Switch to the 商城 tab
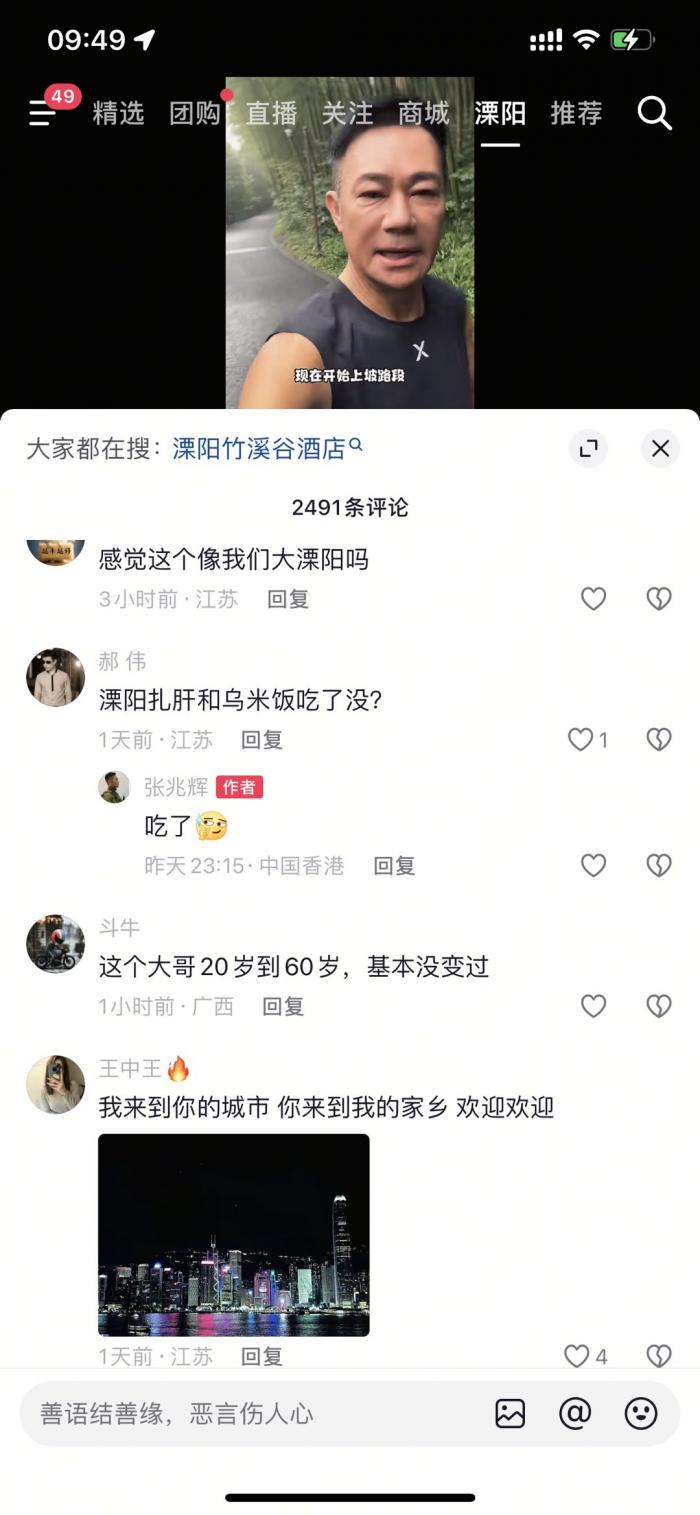Screen dimensions: 700x1515 423,113
